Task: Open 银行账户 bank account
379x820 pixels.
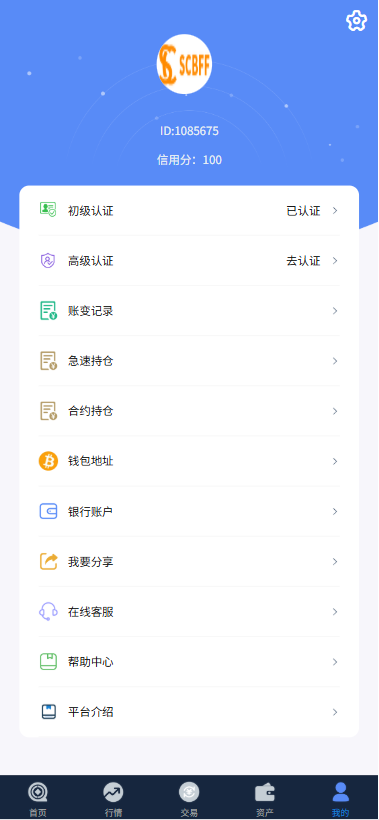Action: [x=189, y=511]
